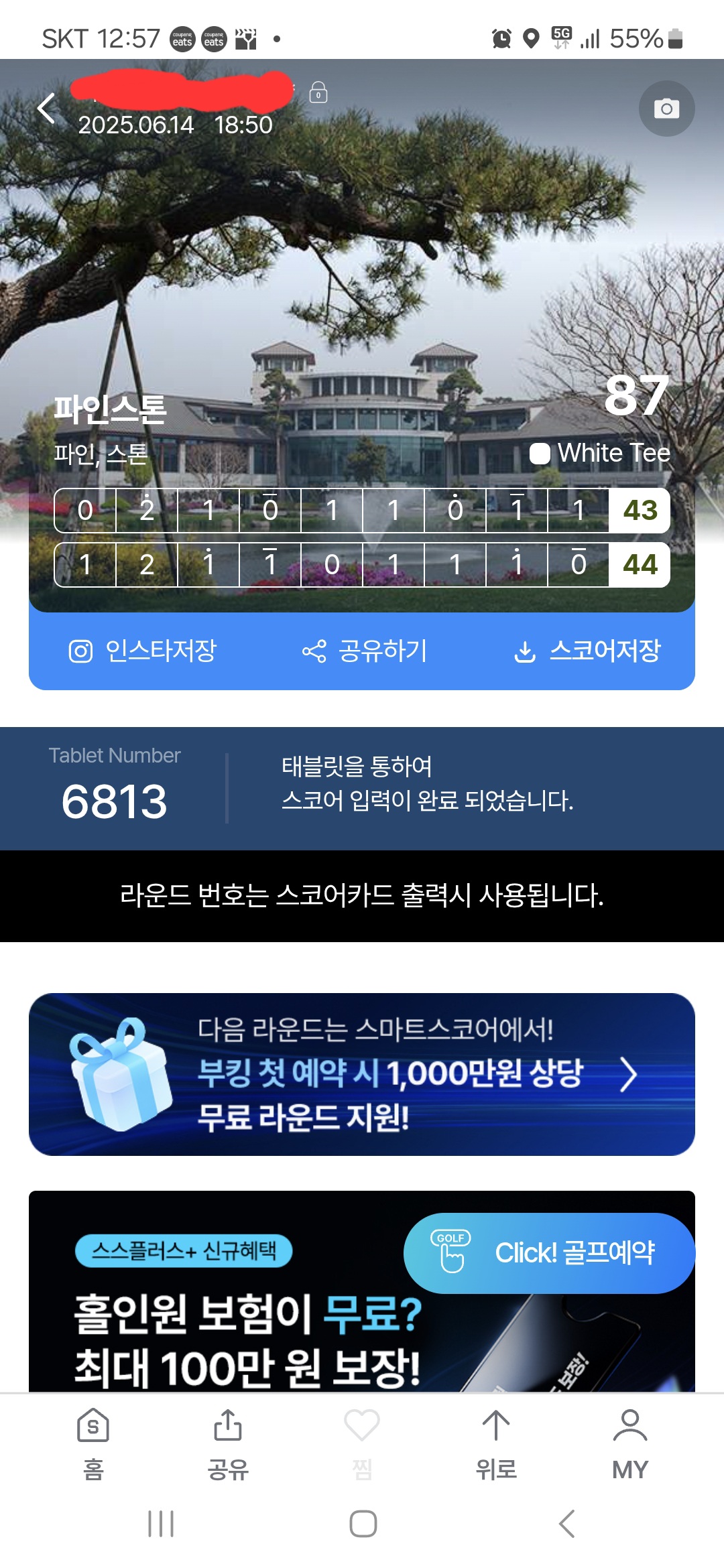Open recent apps from the navigation bar
Viewport: 724px width, 1568px height.
161,1523
